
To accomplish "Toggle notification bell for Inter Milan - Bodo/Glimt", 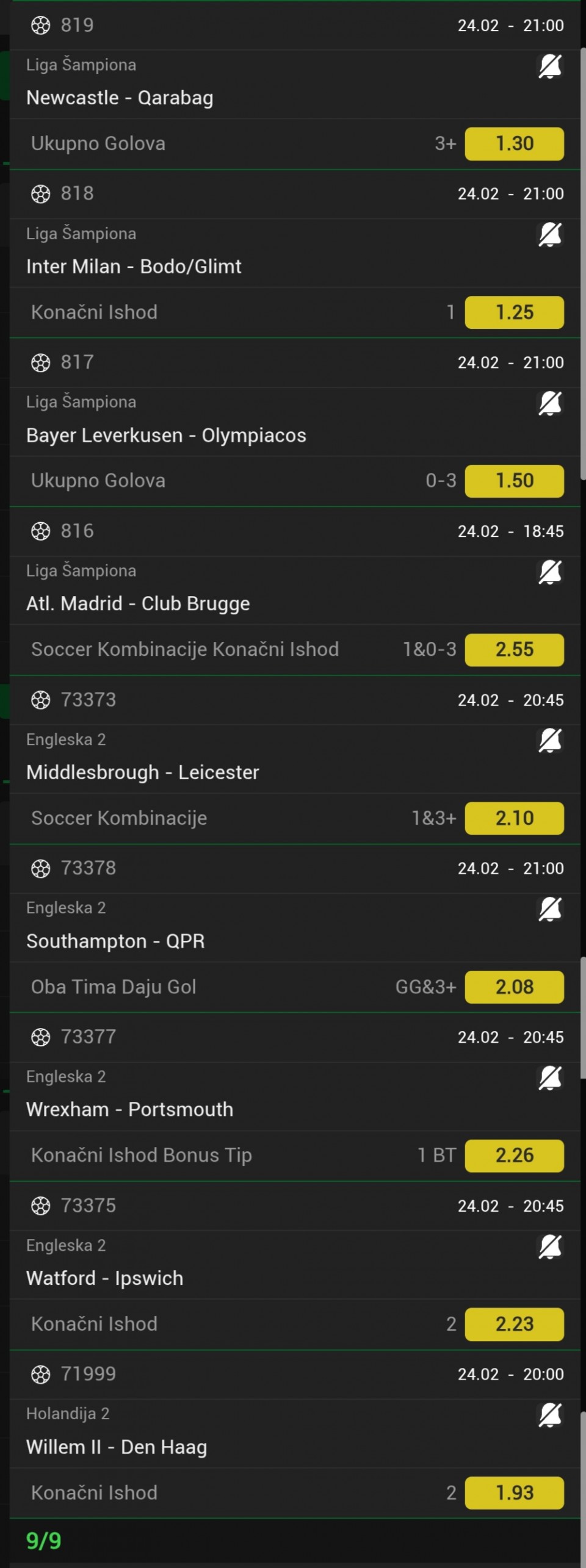I will point(549,235).
